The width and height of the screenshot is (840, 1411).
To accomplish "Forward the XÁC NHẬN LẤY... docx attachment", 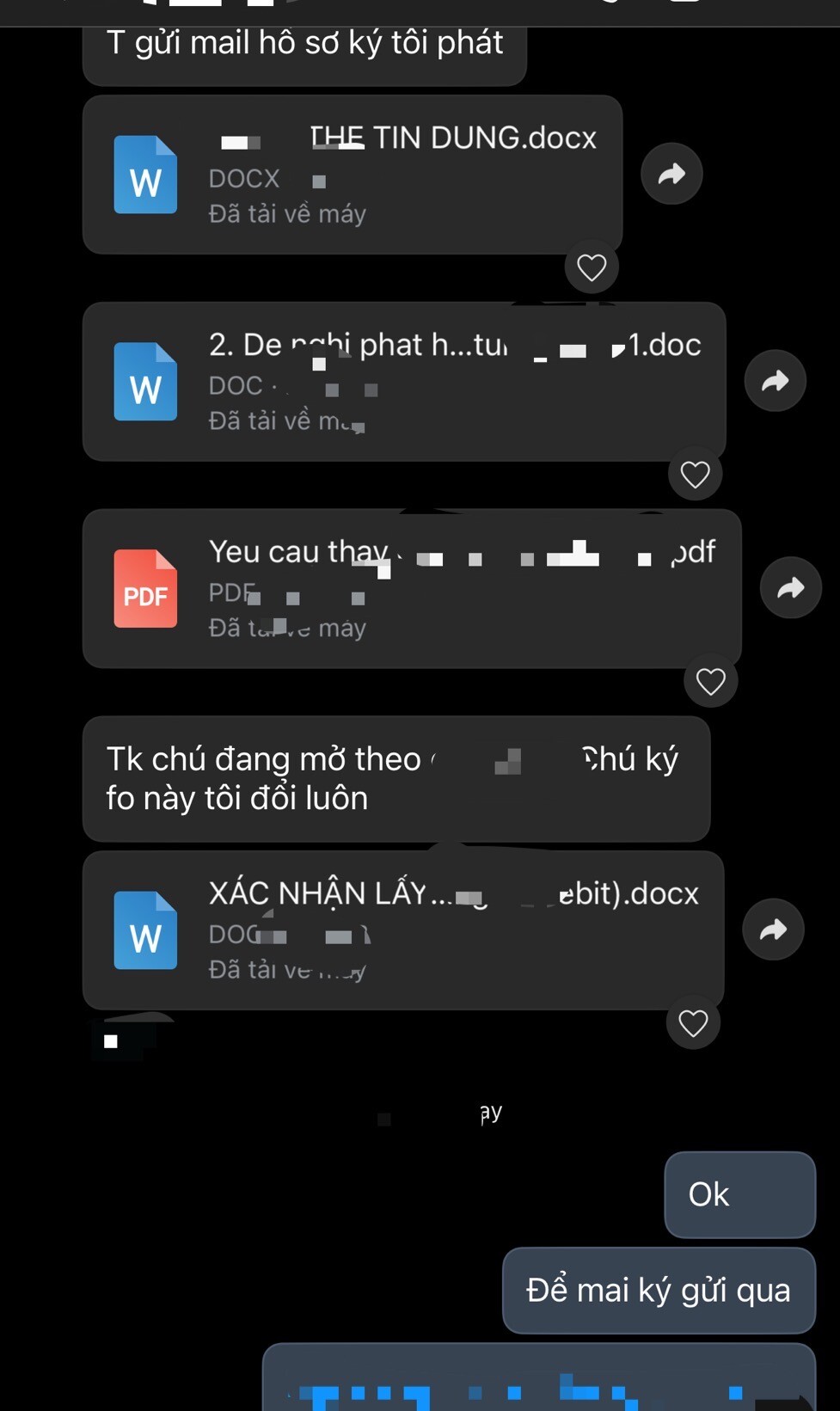I will [773, 929].
